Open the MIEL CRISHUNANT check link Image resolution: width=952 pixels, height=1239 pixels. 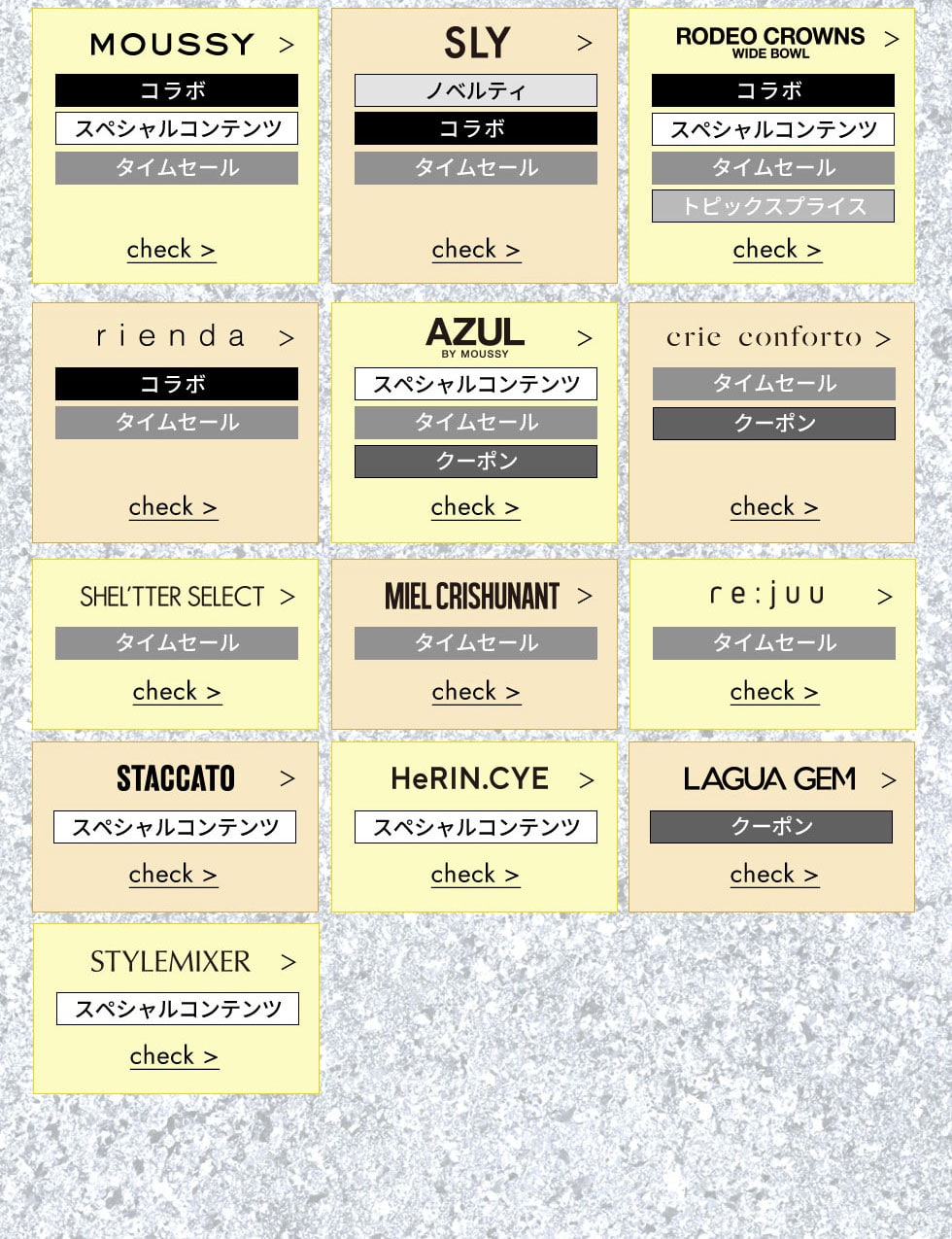point(476,692)
